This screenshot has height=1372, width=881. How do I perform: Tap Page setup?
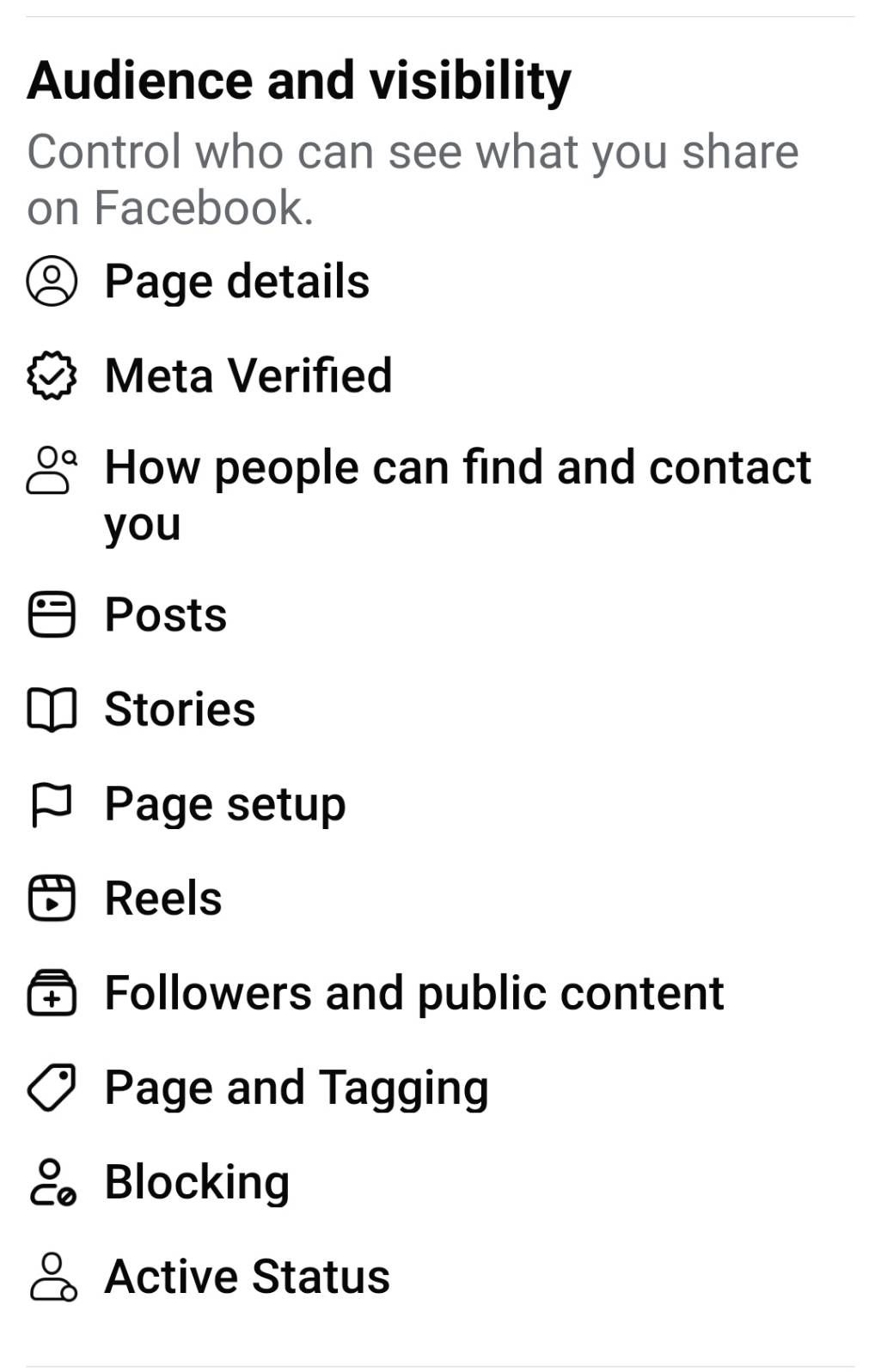pos(224,804)
